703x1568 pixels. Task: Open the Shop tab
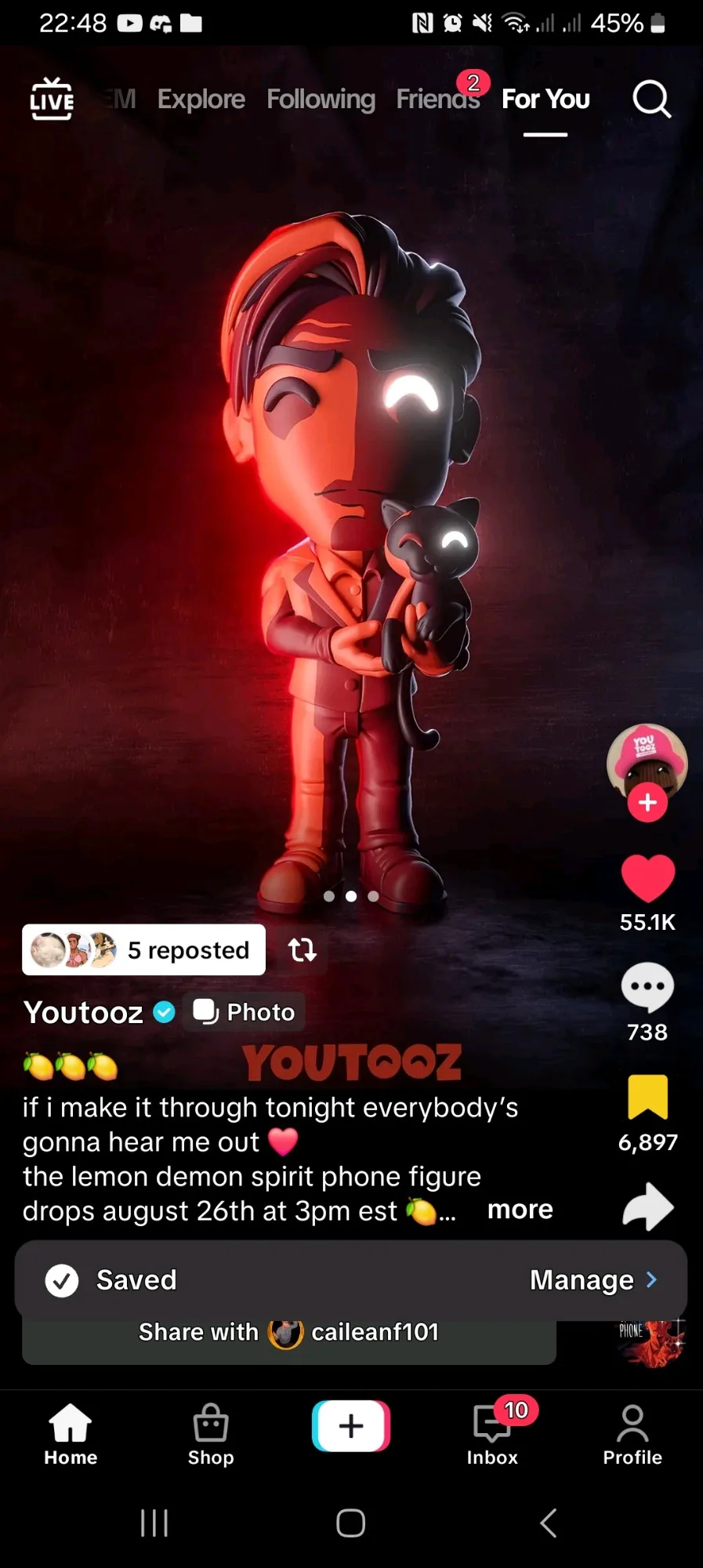point(211,1435)
